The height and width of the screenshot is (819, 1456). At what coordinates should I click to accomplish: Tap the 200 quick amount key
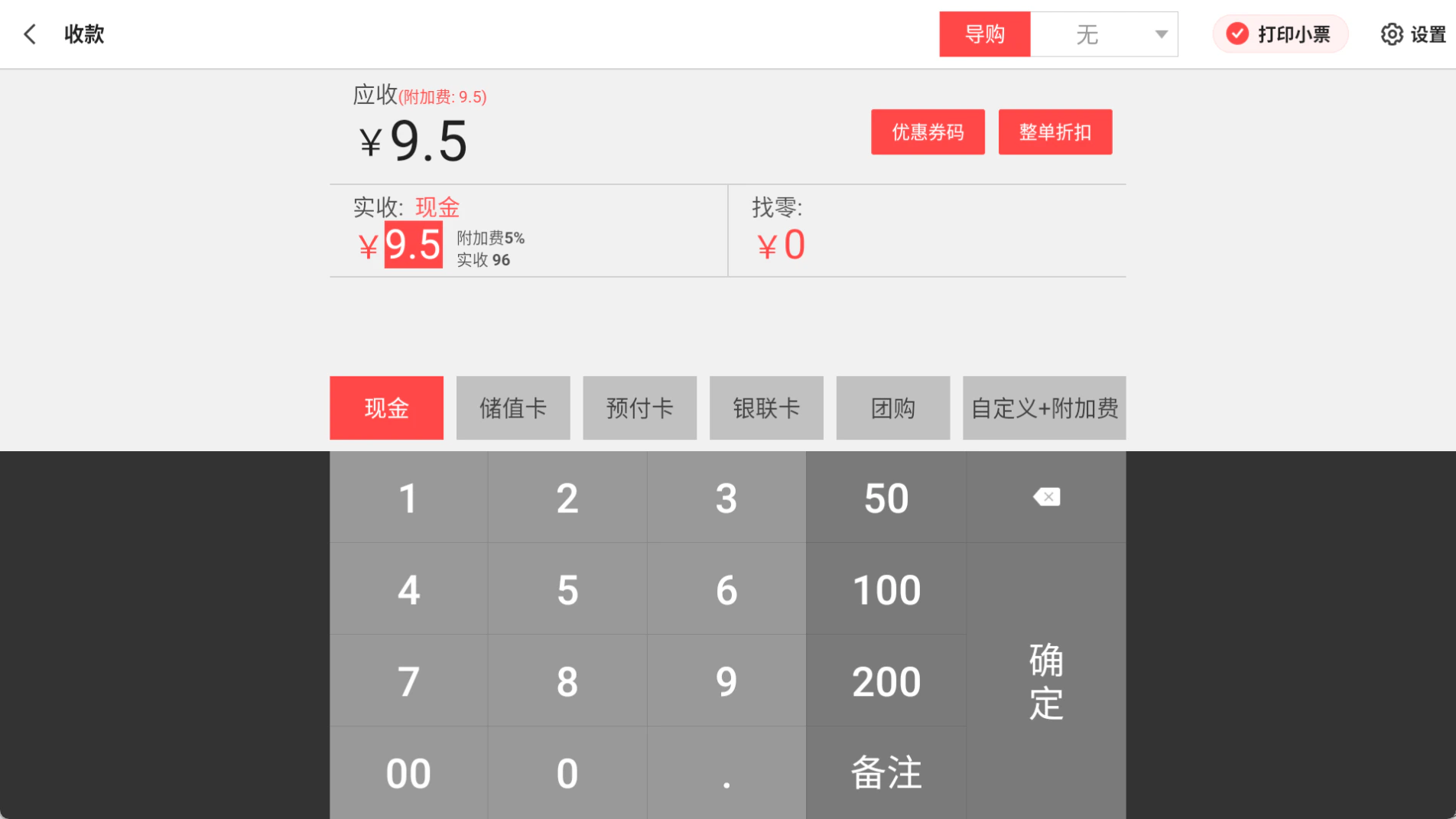(x=886, y=681)
